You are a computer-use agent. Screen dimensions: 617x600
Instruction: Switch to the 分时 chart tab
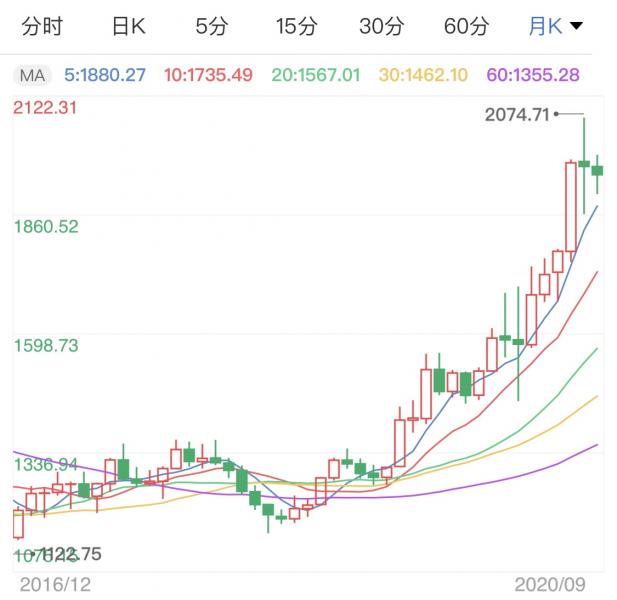pos(42,26)
